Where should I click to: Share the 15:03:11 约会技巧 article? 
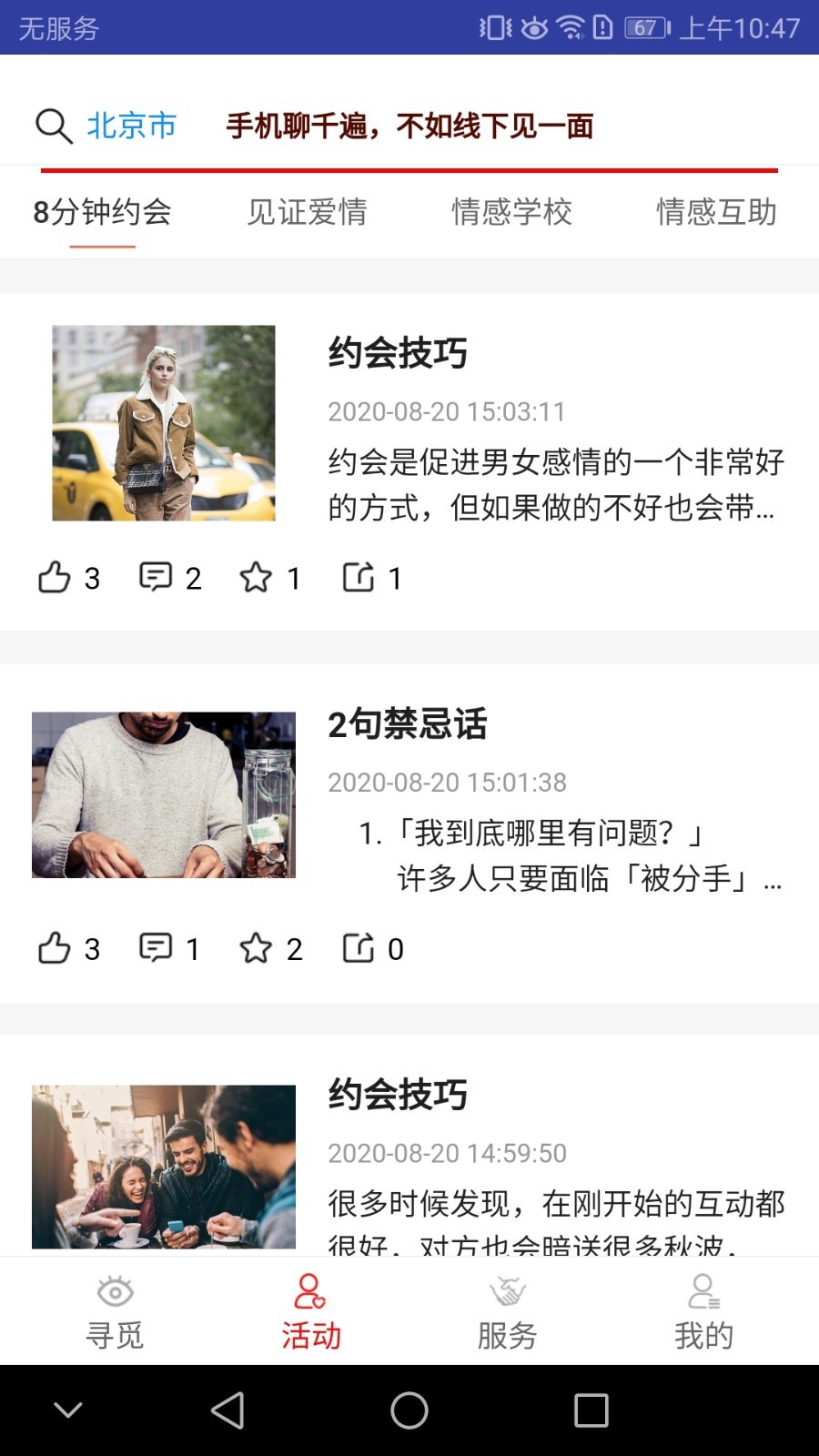(358, 577)
